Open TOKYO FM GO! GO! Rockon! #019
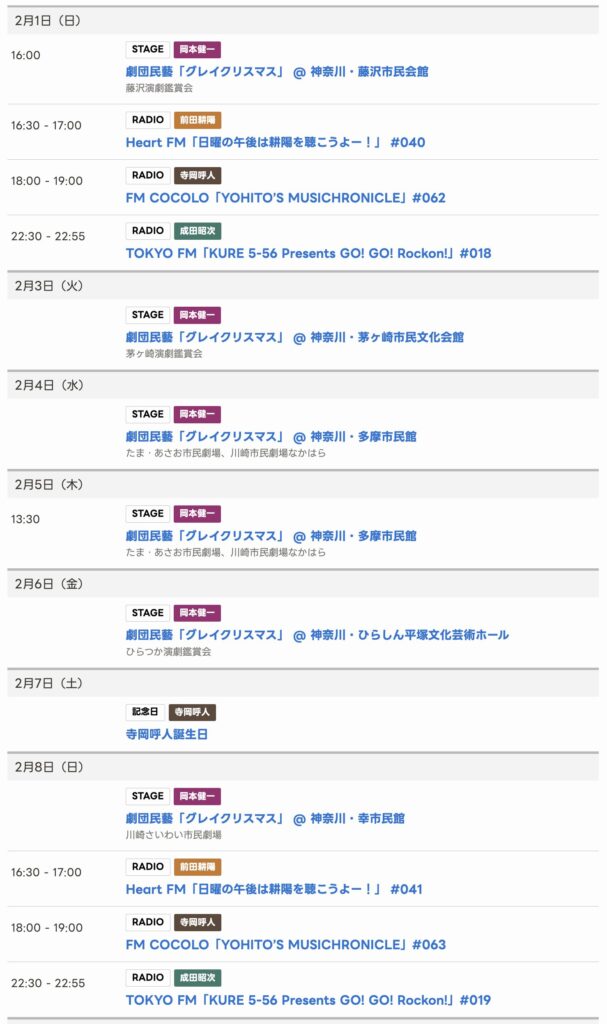Screen dimensions: 607x1024 tap(308, 1000)
